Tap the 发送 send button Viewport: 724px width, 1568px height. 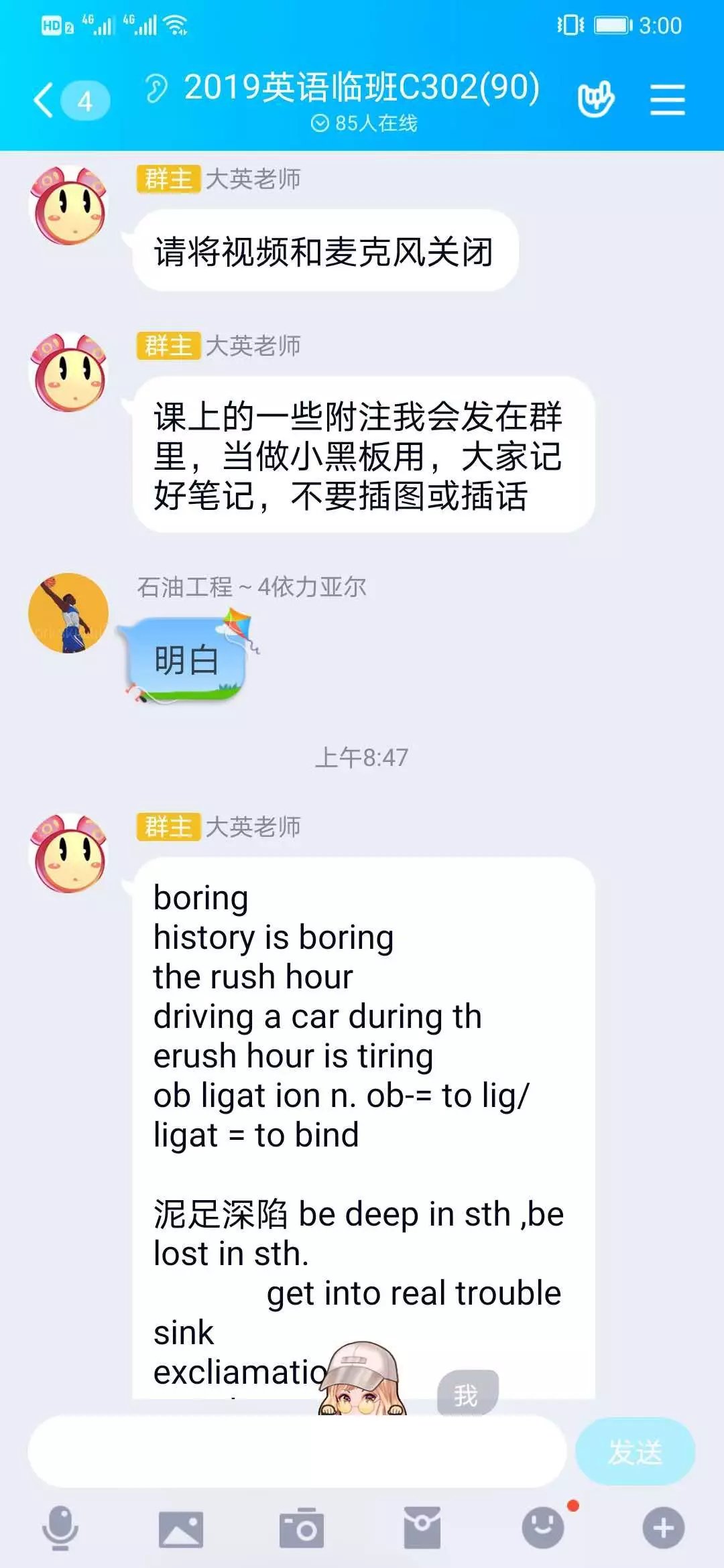tap(634, 1451)
